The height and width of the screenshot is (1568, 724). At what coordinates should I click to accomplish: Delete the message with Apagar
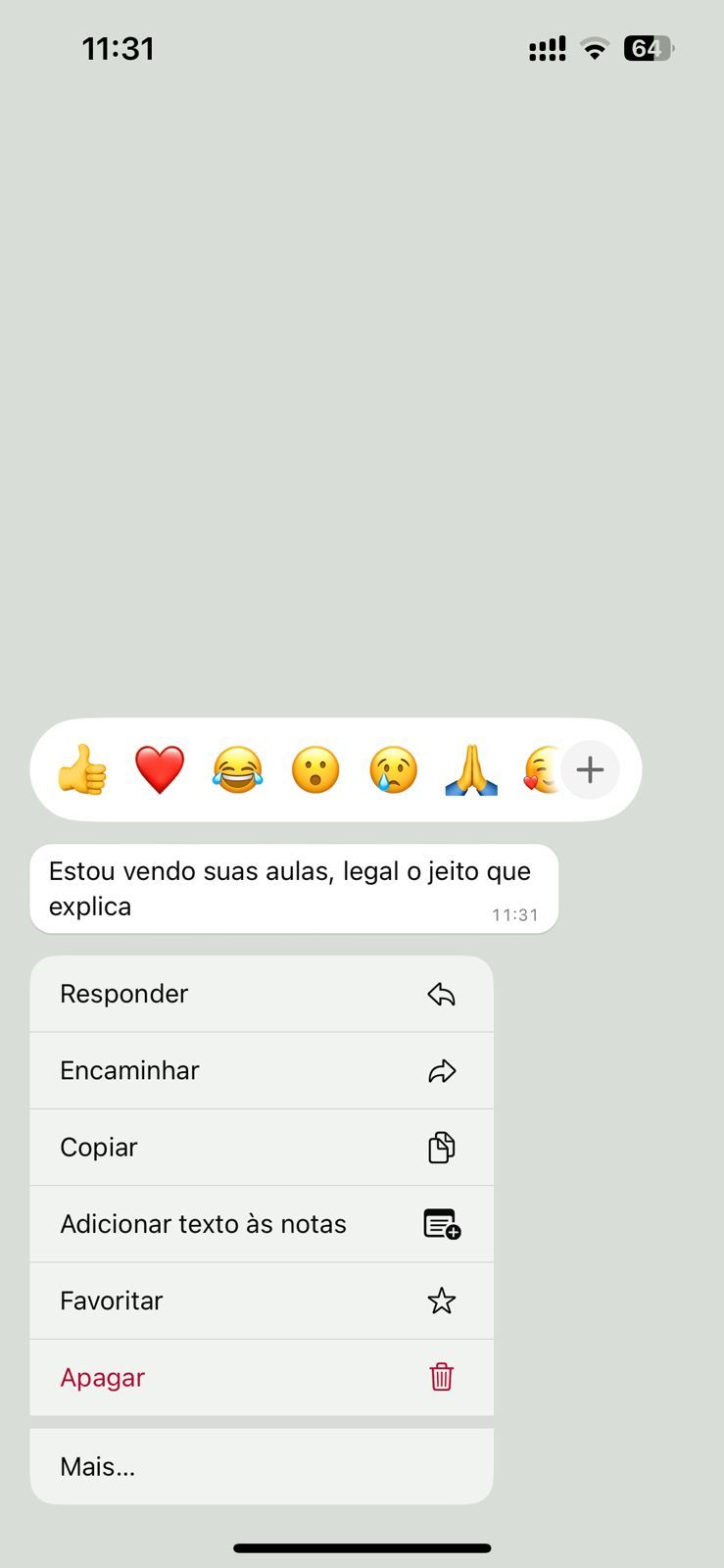(262, 1377)
